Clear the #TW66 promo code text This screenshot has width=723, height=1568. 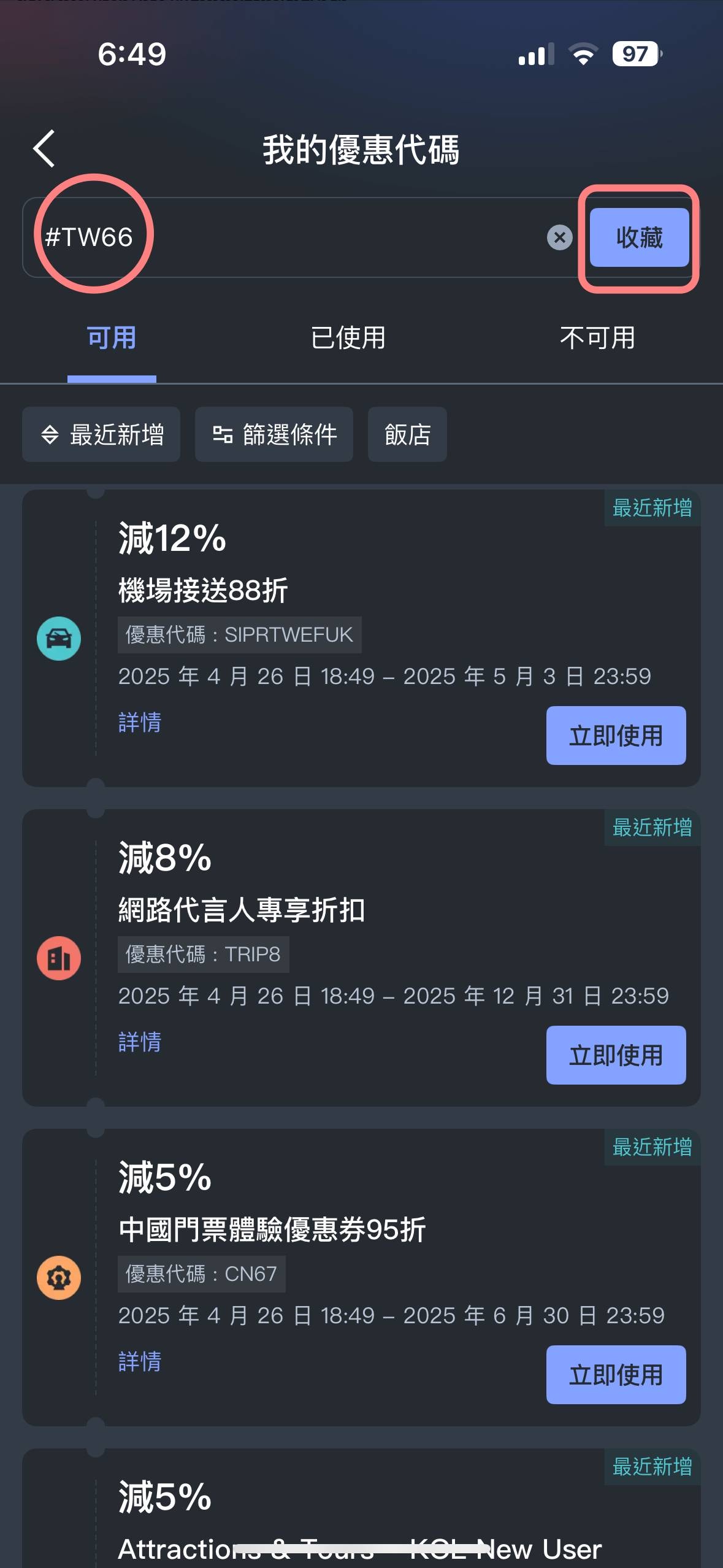[x=559, y=237]
